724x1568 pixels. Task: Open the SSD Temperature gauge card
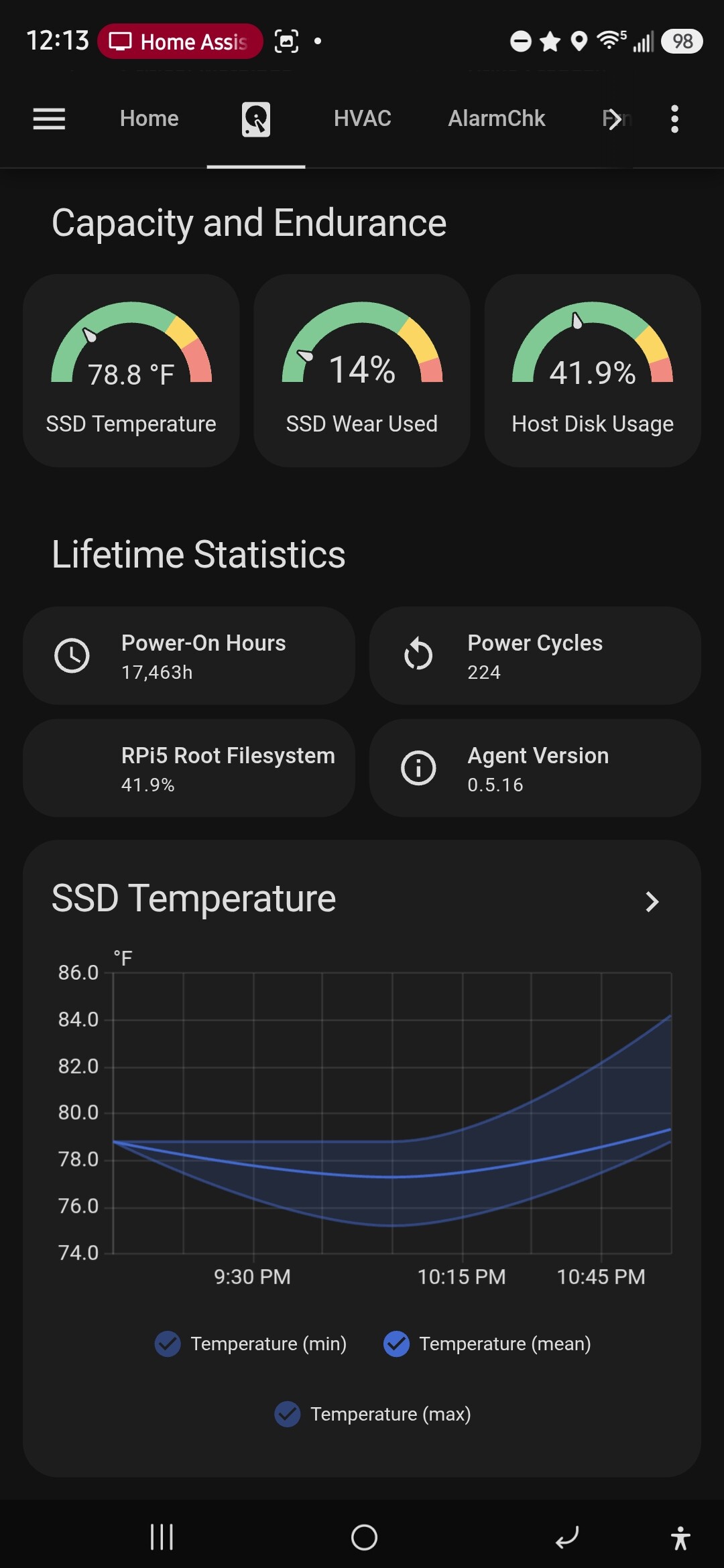tap(131, 371)
